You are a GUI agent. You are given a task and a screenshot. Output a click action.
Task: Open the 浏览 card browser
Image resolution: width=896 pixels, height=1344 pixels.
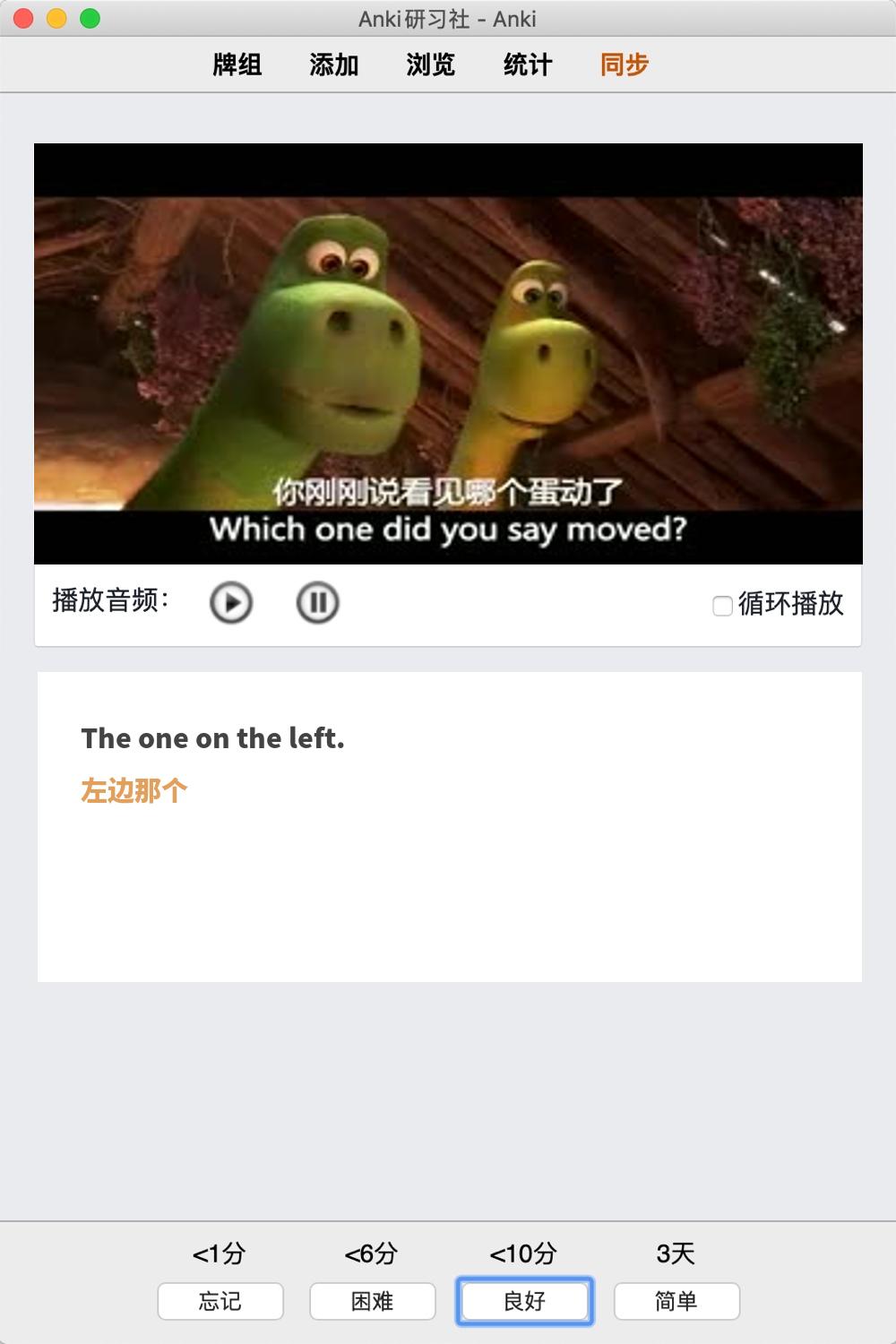pos(431,65)
